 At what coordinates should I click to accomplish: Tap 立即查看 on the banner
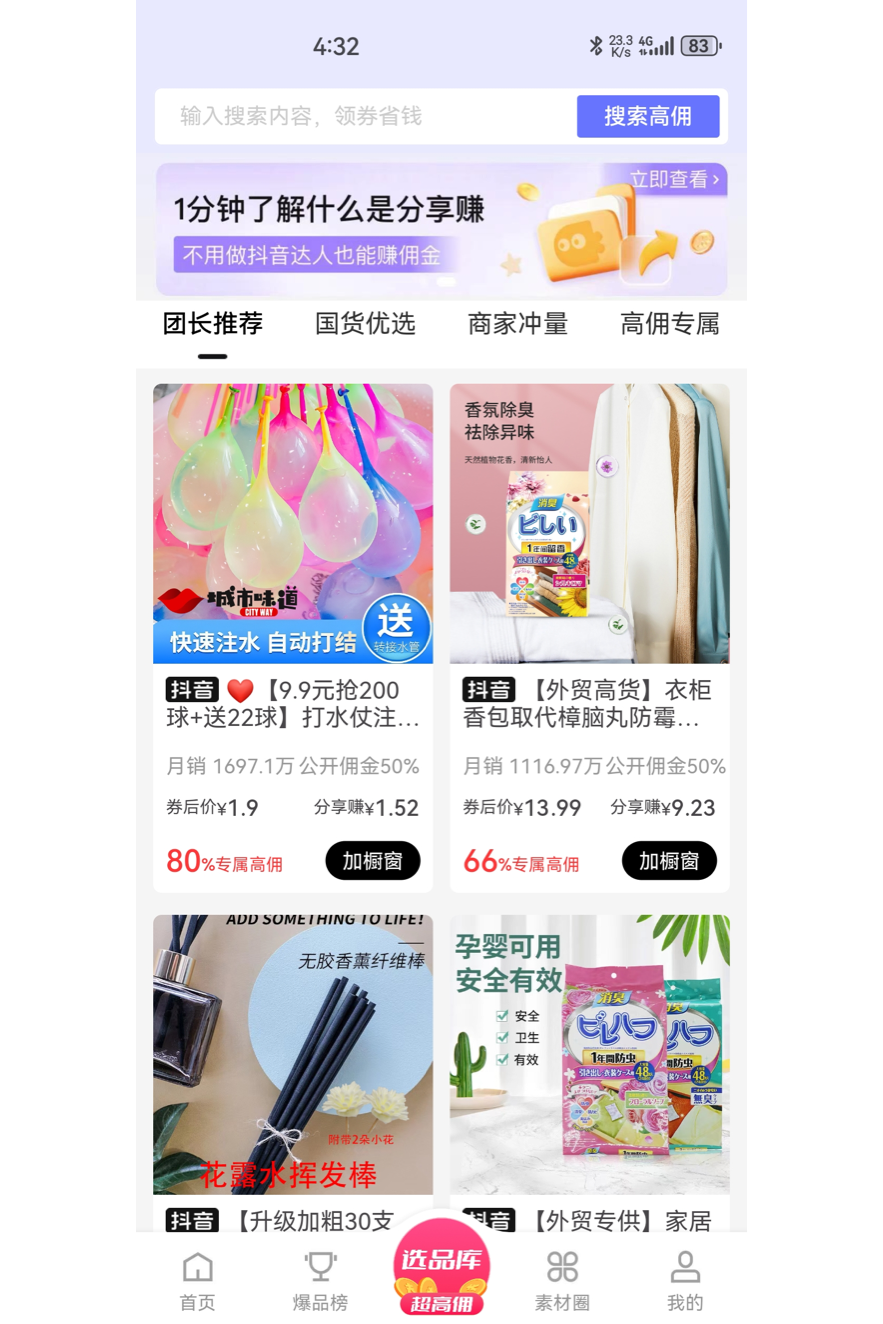[673, 179]
